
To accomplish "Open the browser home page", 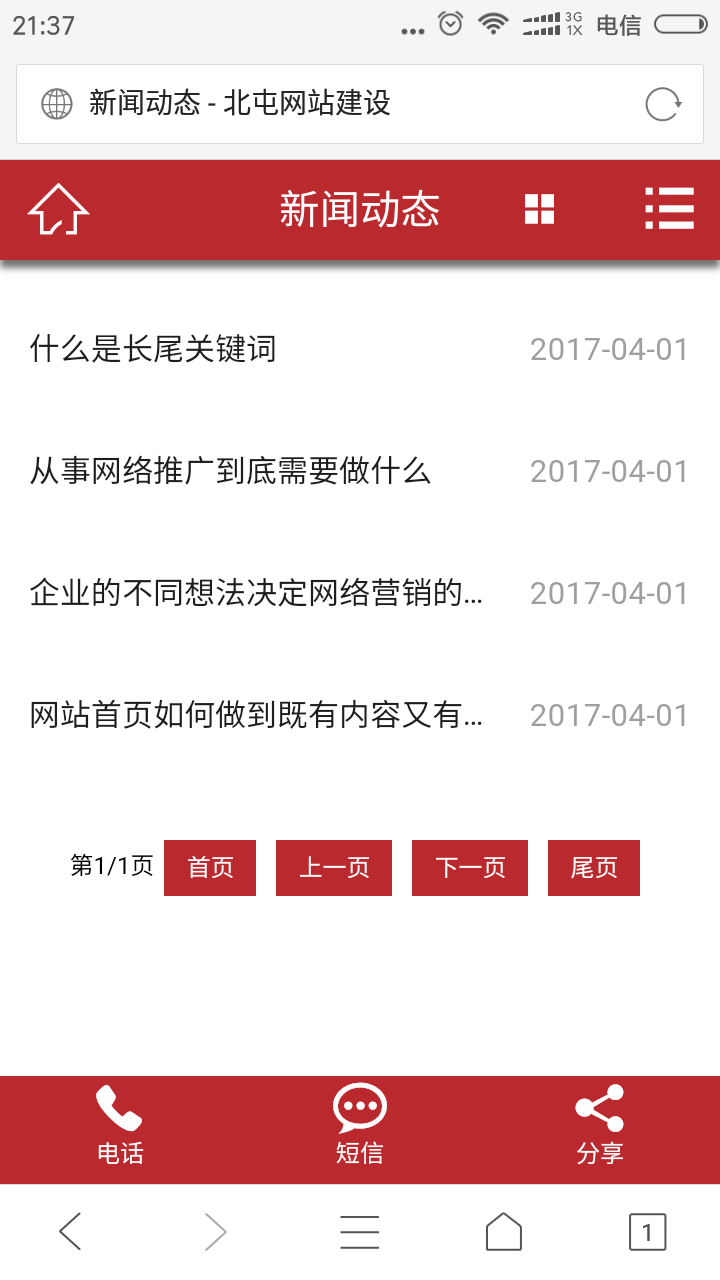I will click(x=504, y=1232).
